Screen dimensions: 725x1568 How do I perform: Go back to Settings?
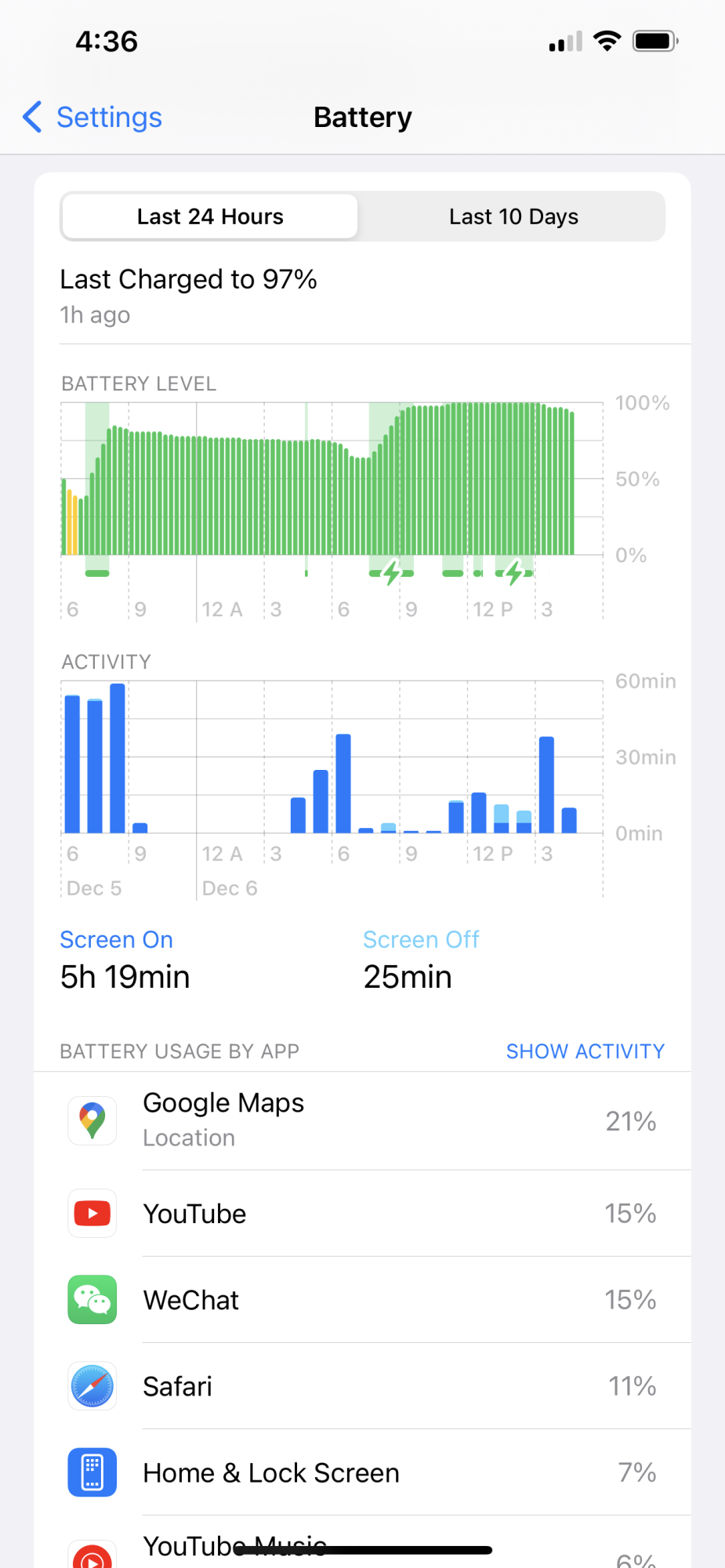pyautogui.click(x=92, y=118)
